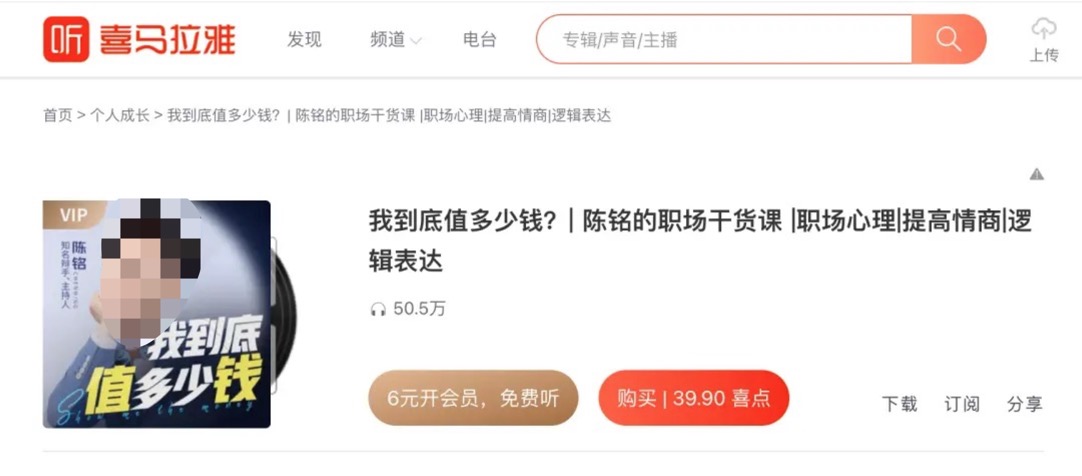Expand the 频道 dropdown menu
The image size is (1082, 476).
395,40
